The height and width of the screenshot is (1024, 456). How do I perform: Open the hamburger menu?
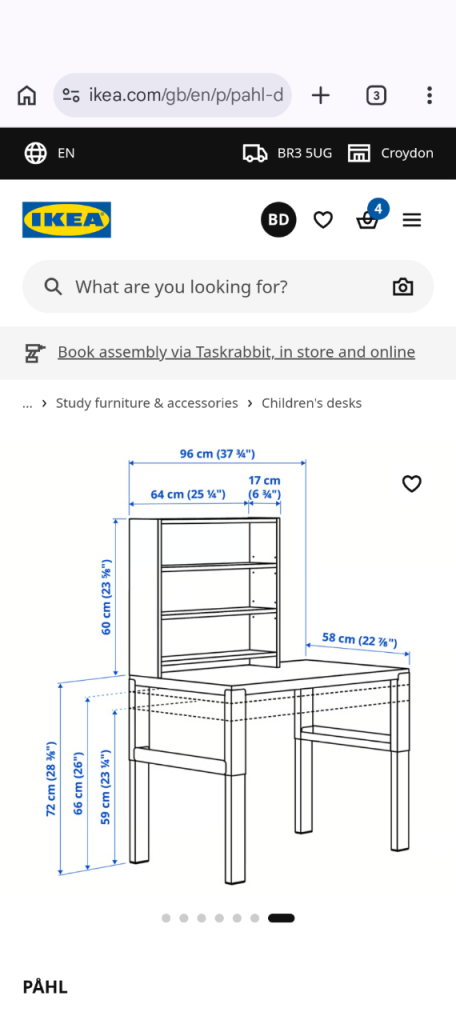412,220
